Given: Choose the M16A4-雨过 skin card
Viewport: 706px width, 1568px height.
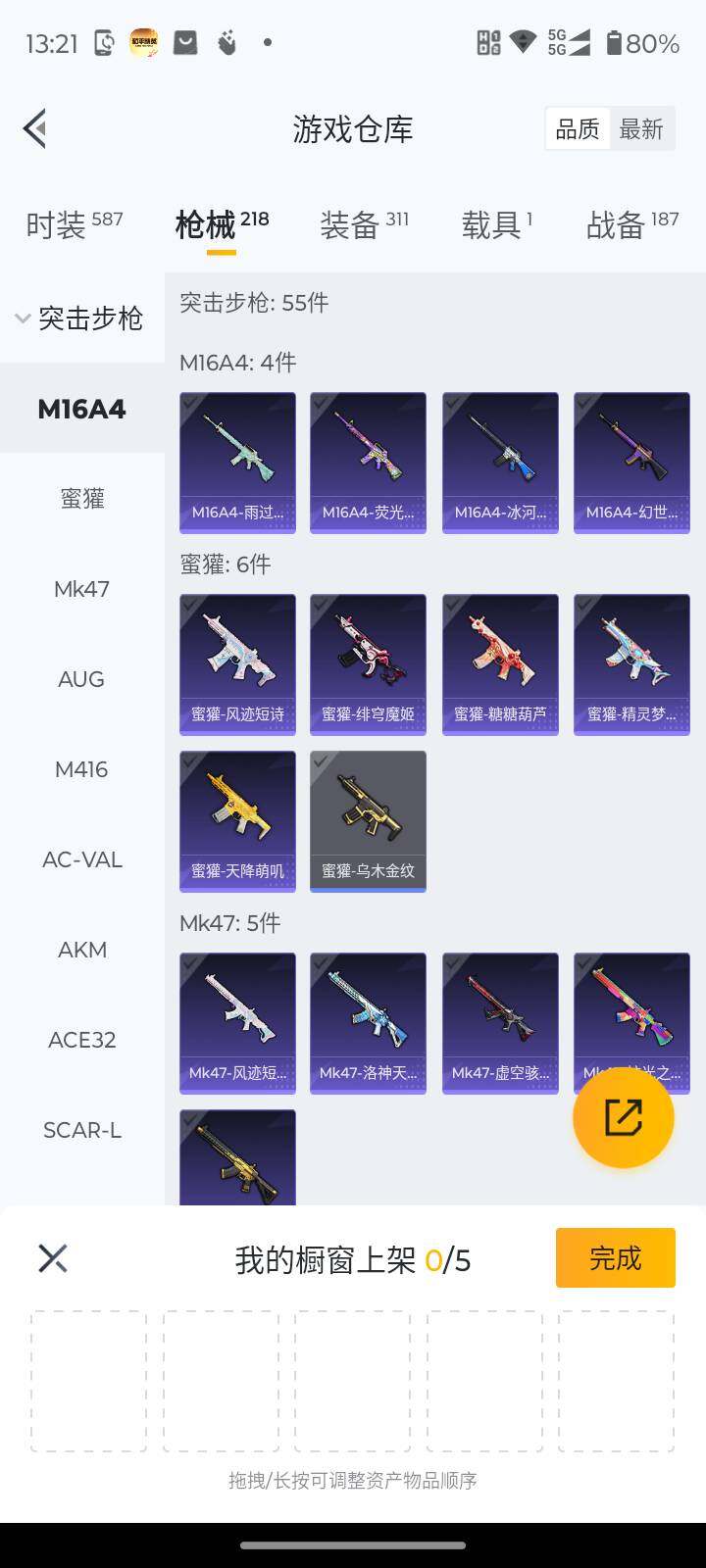Looking at the screenshot, I should 237,463.
